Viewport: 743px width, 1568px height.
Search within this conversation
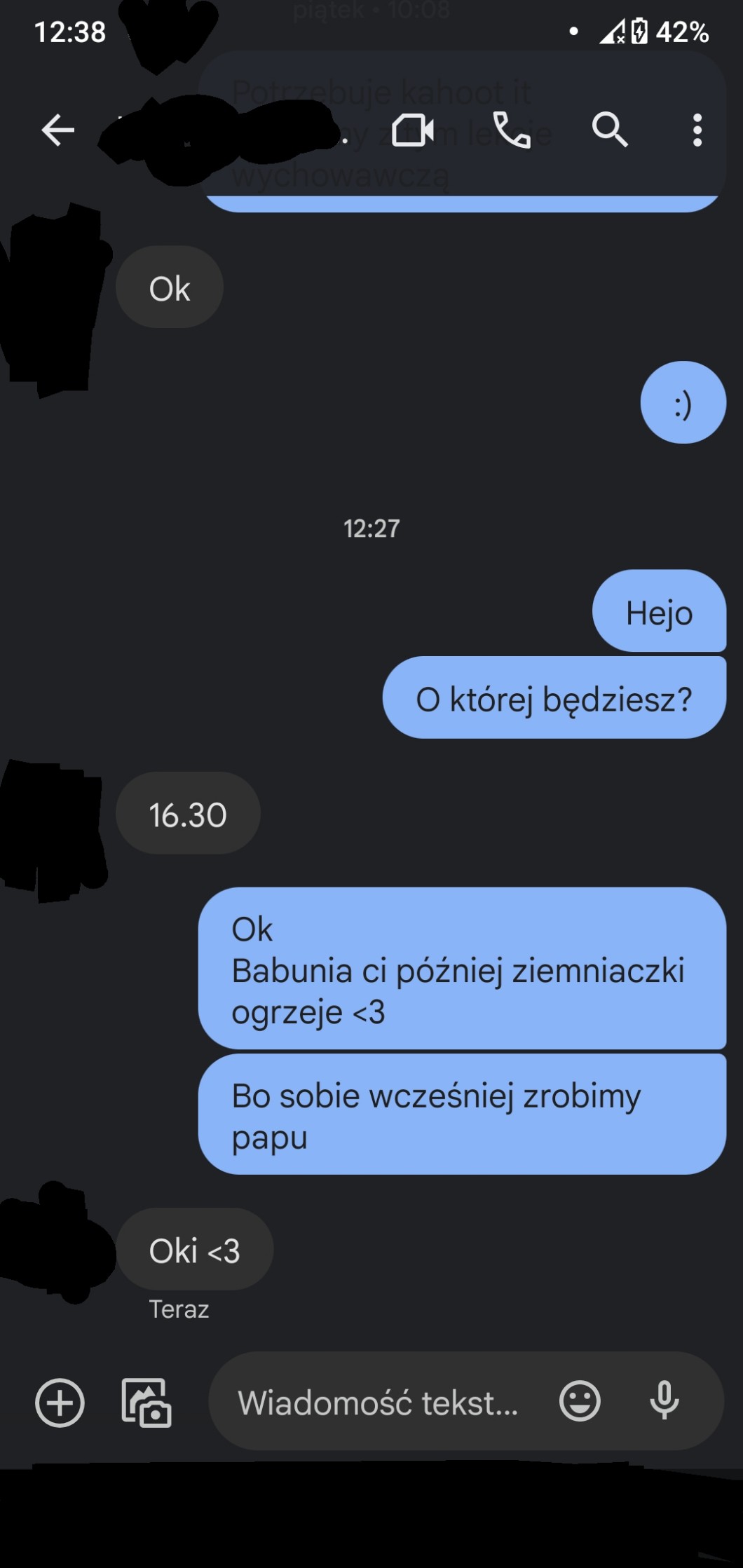609,130
